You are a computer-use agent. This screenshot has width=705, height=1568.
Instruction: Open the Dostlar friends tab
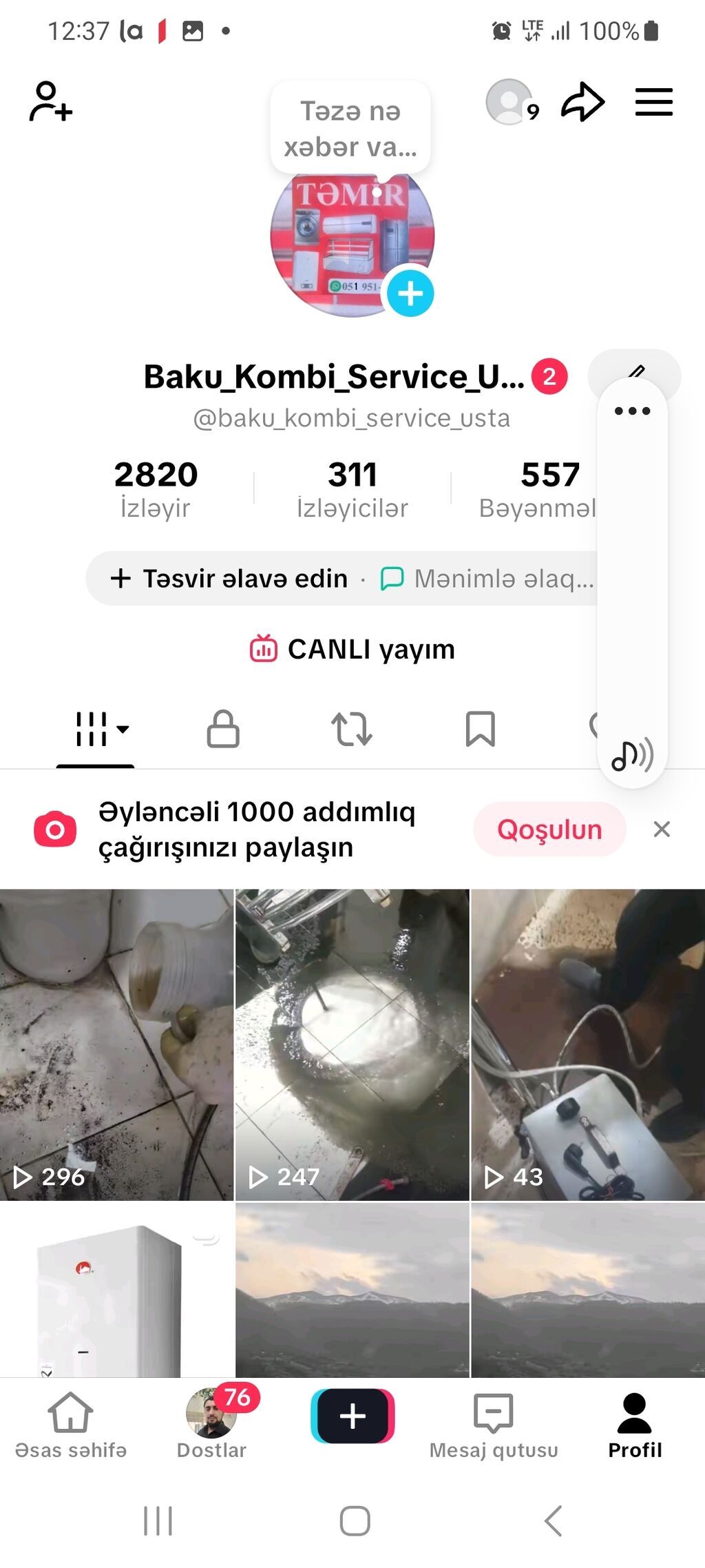211,1425
